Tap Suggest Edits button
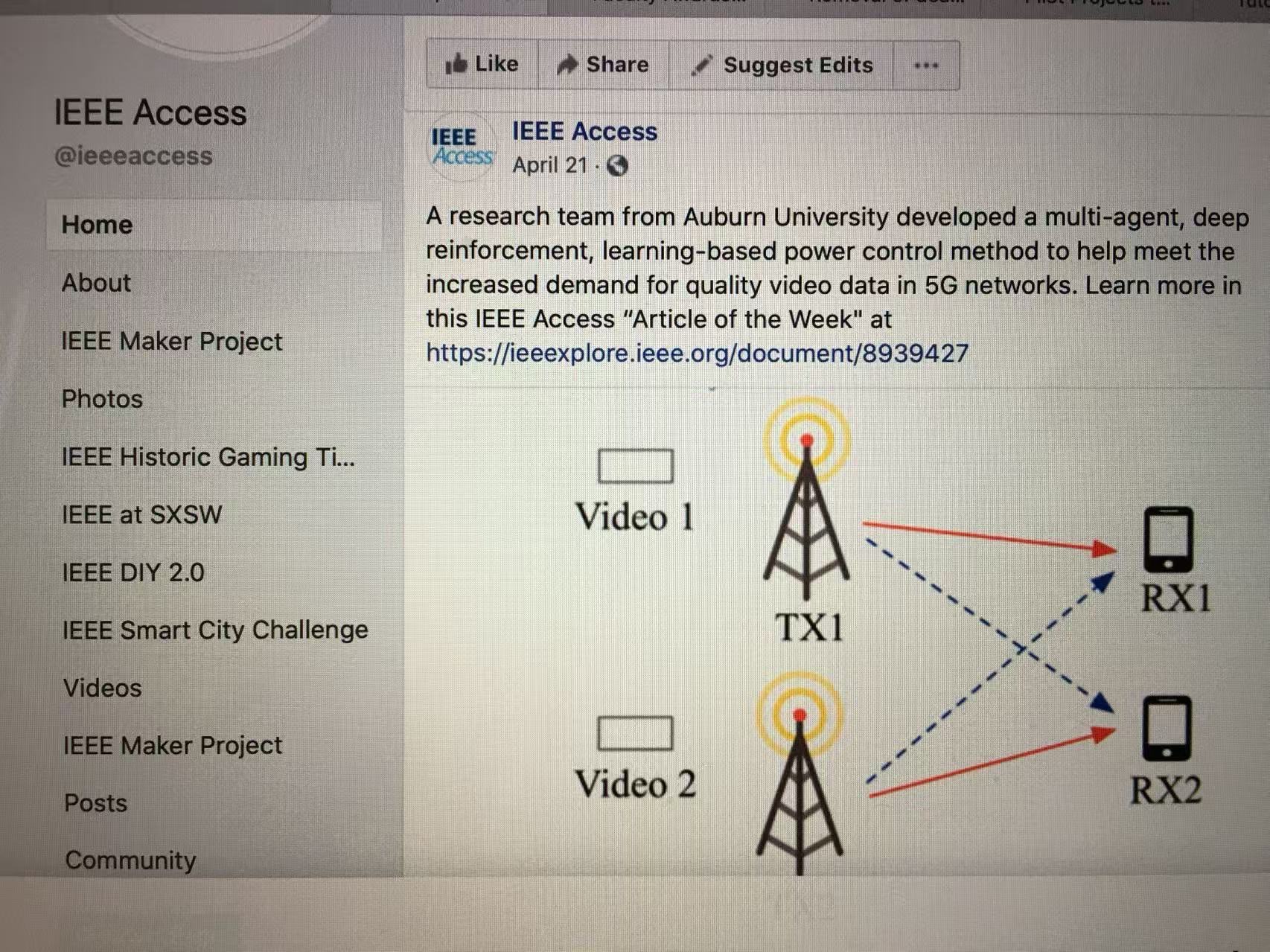Viewport: 1270px width, 952px height. (782, 66)
